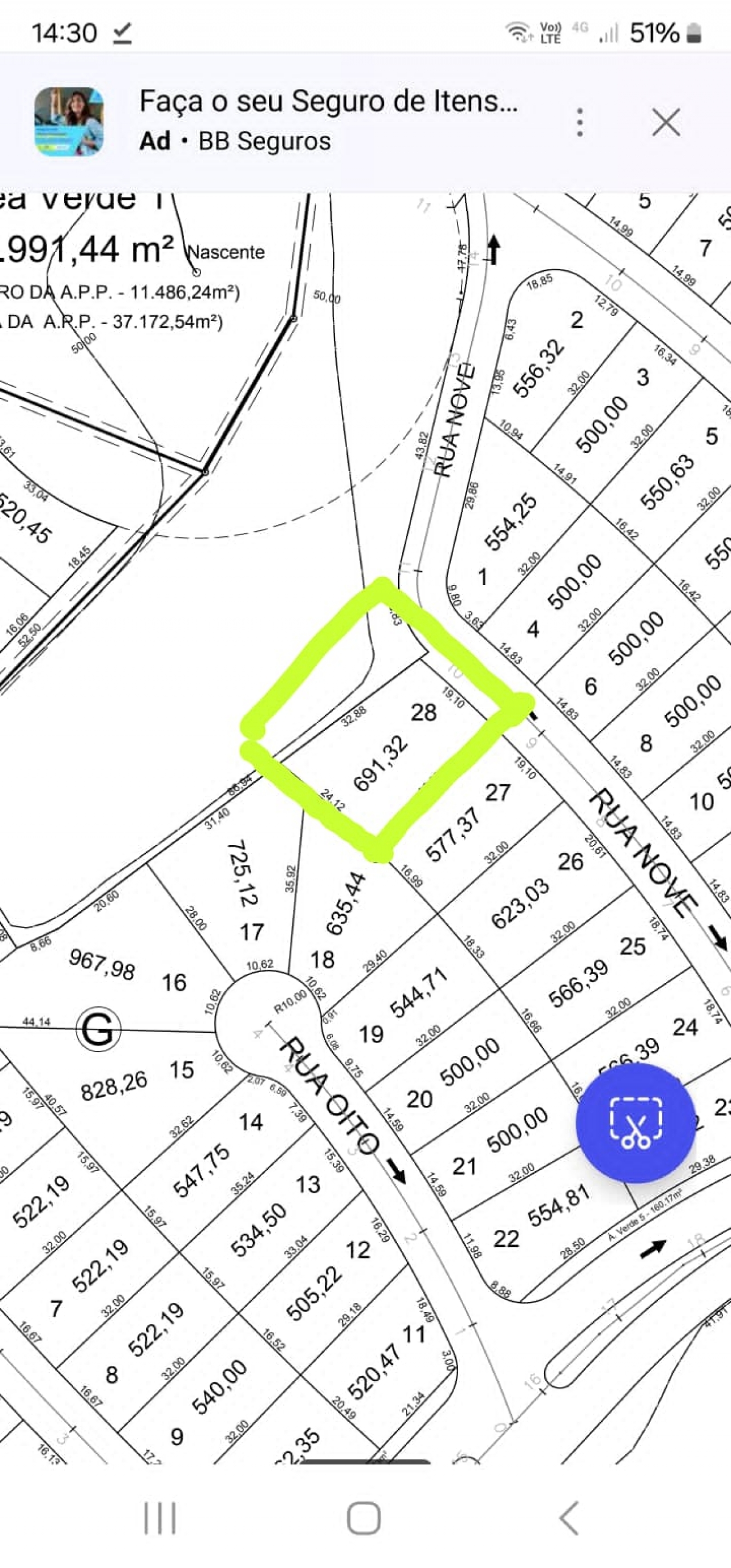This screenshot has width=731, height=1568.
Task: Open the ad options three-dot menu
Action: [x=580, y=122]
